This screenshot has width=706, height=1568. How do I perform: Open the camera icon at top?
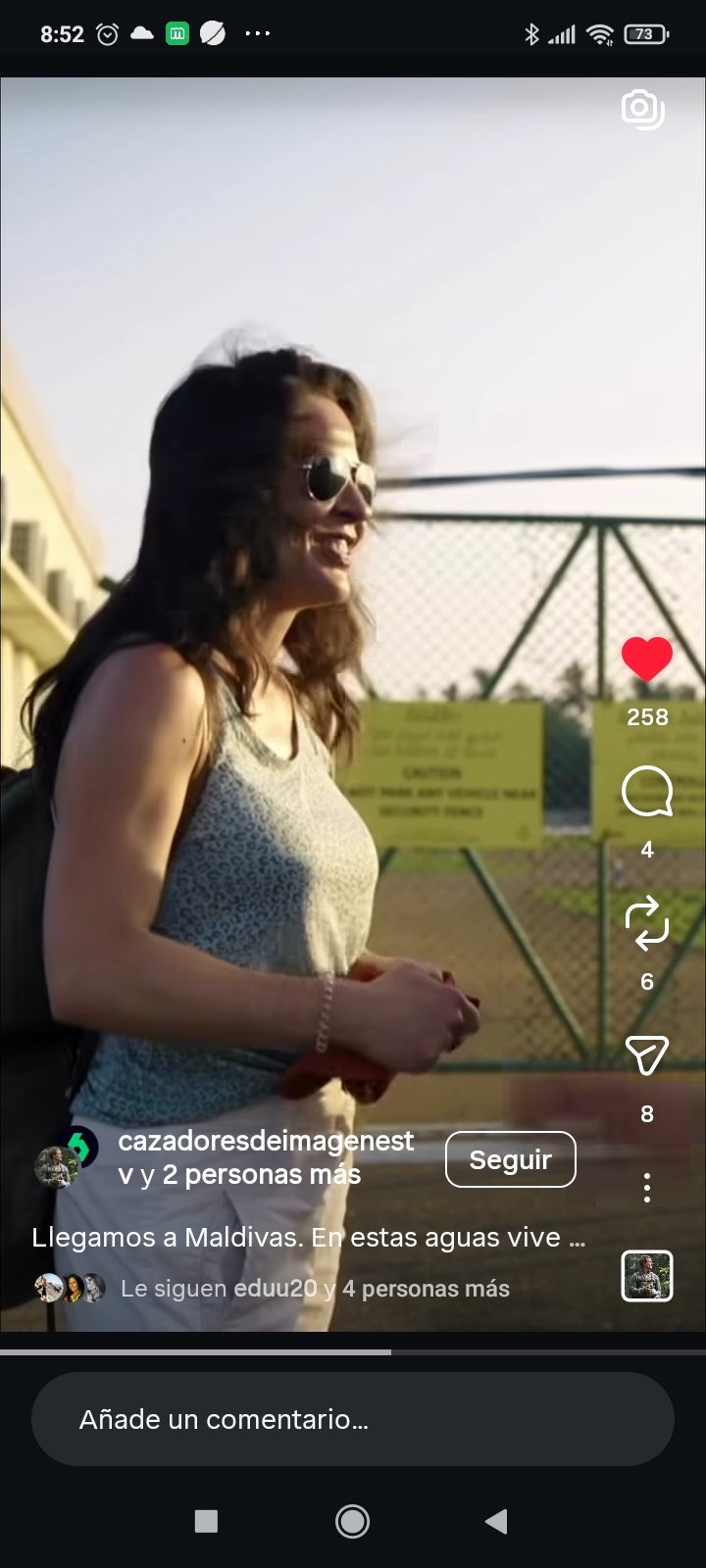(642, 109)
